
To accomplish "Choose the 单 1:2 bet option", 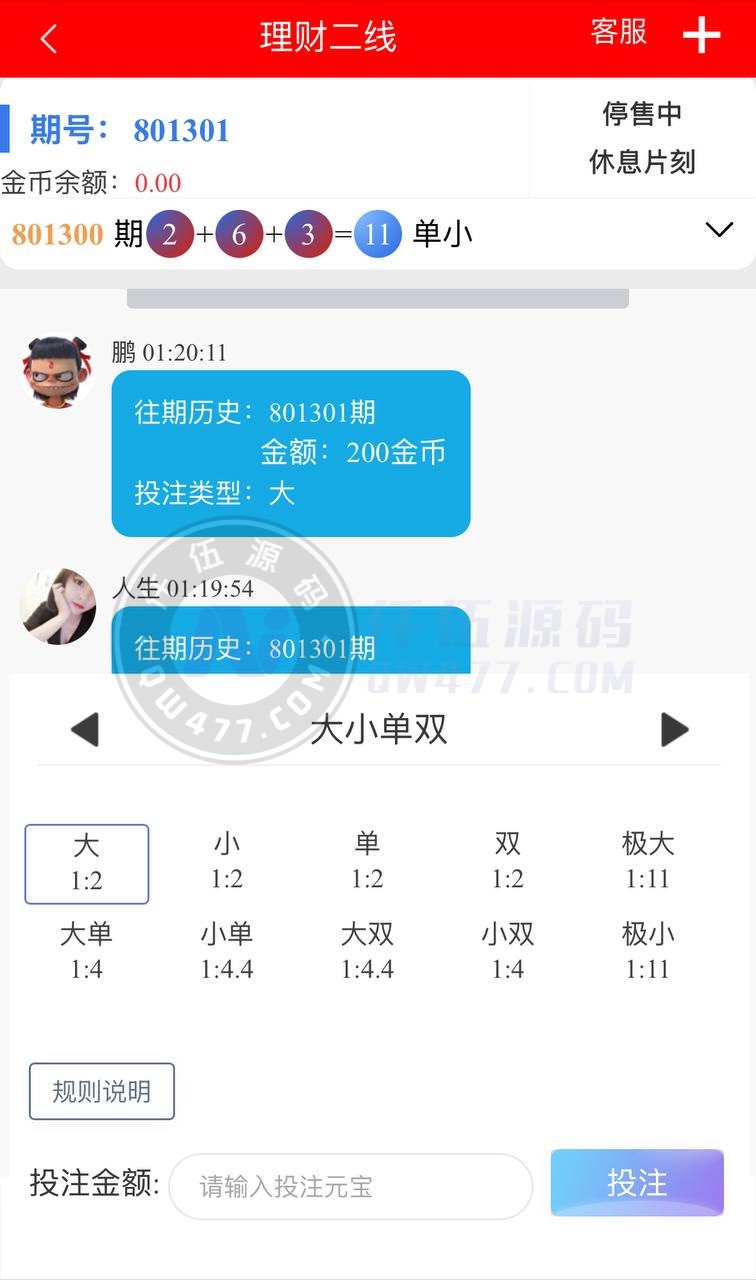I will point(367,861).
